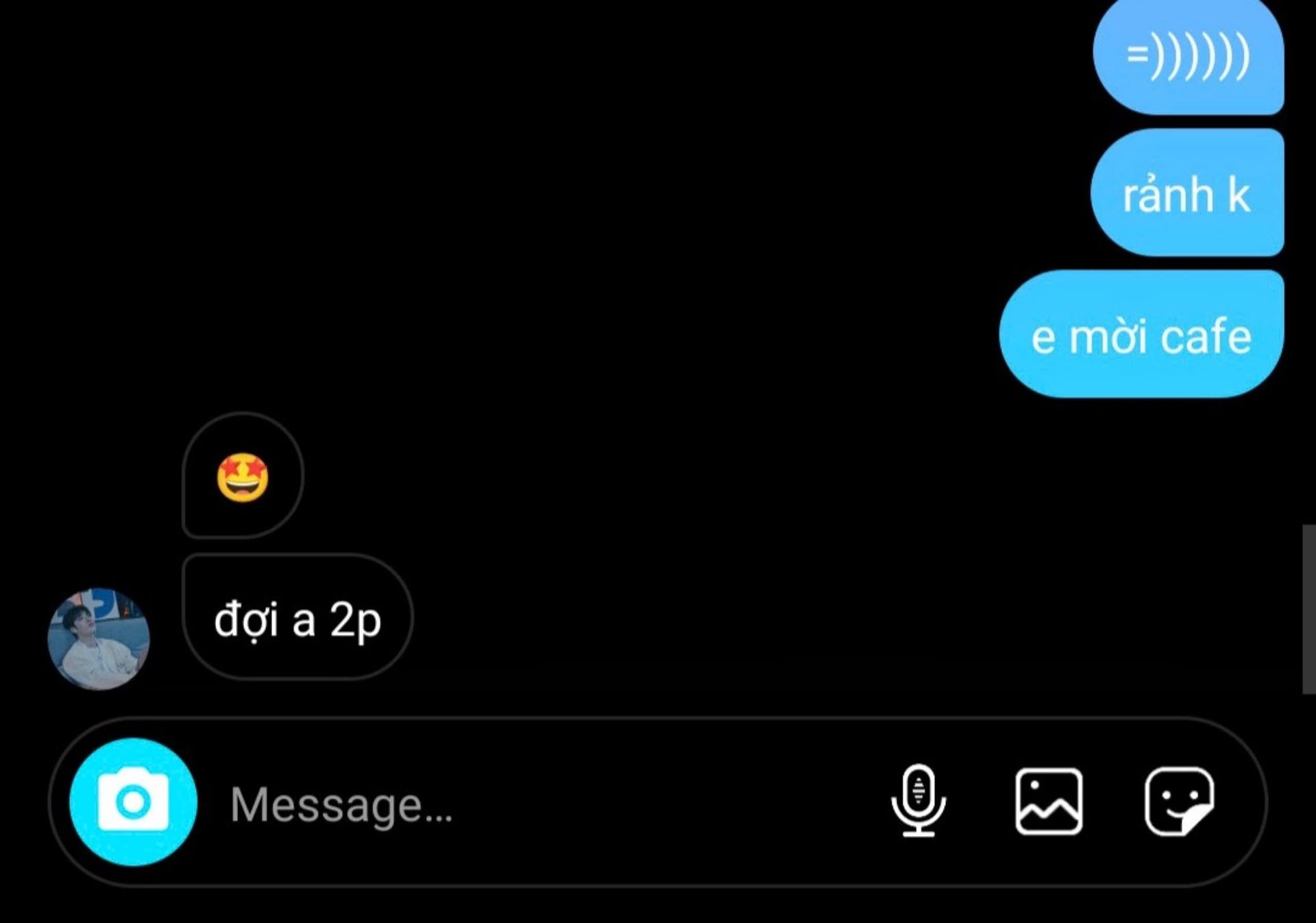Record a voice message with the microphone
The height and width of the screenshot is (923, 1316).
pos(918,801)
